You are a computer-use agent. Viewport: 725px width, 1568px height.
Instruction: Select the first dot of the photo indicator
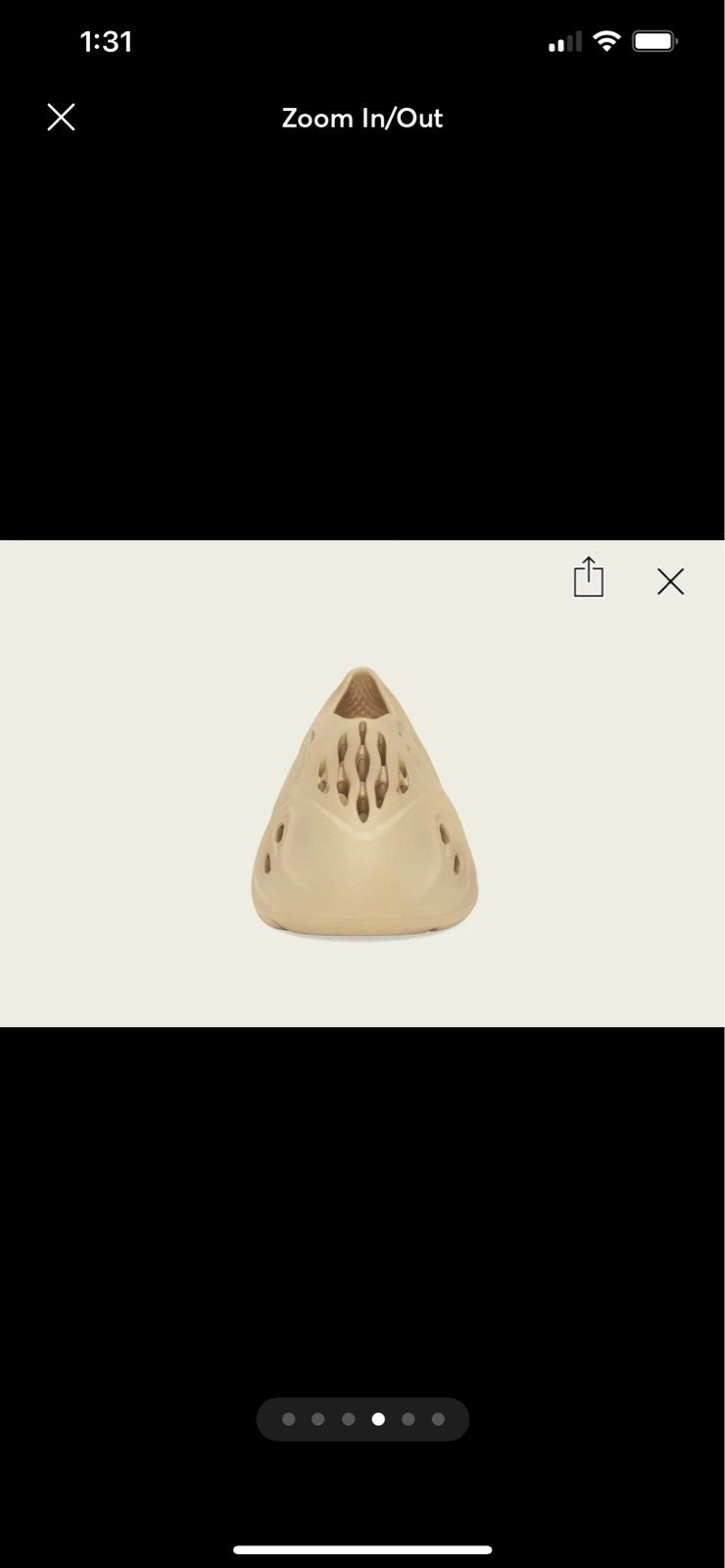(288, 1419)
